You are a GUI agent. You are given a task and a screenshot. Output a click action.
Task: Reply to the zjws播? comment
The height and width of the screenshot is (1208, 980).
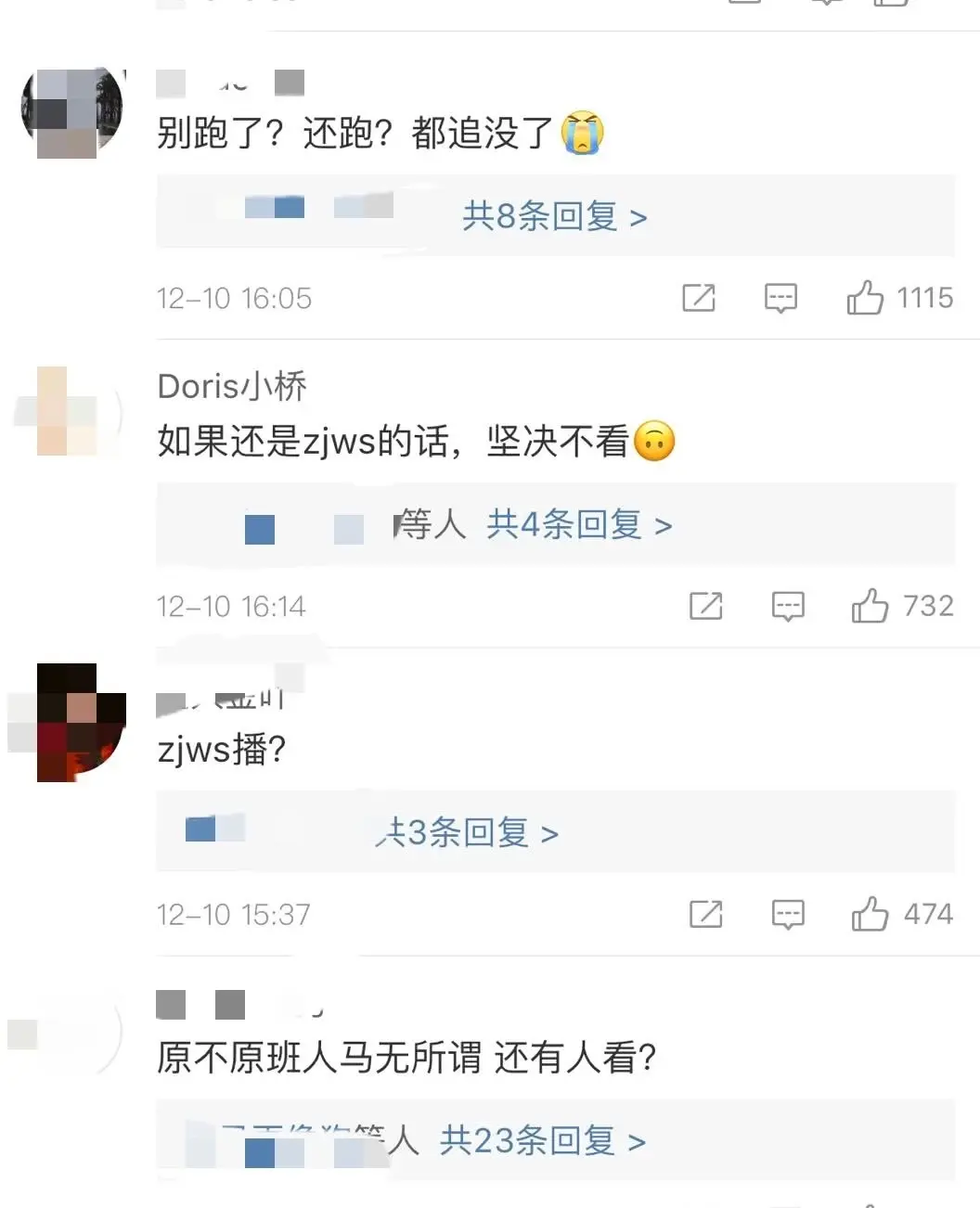tap(788, 914)
